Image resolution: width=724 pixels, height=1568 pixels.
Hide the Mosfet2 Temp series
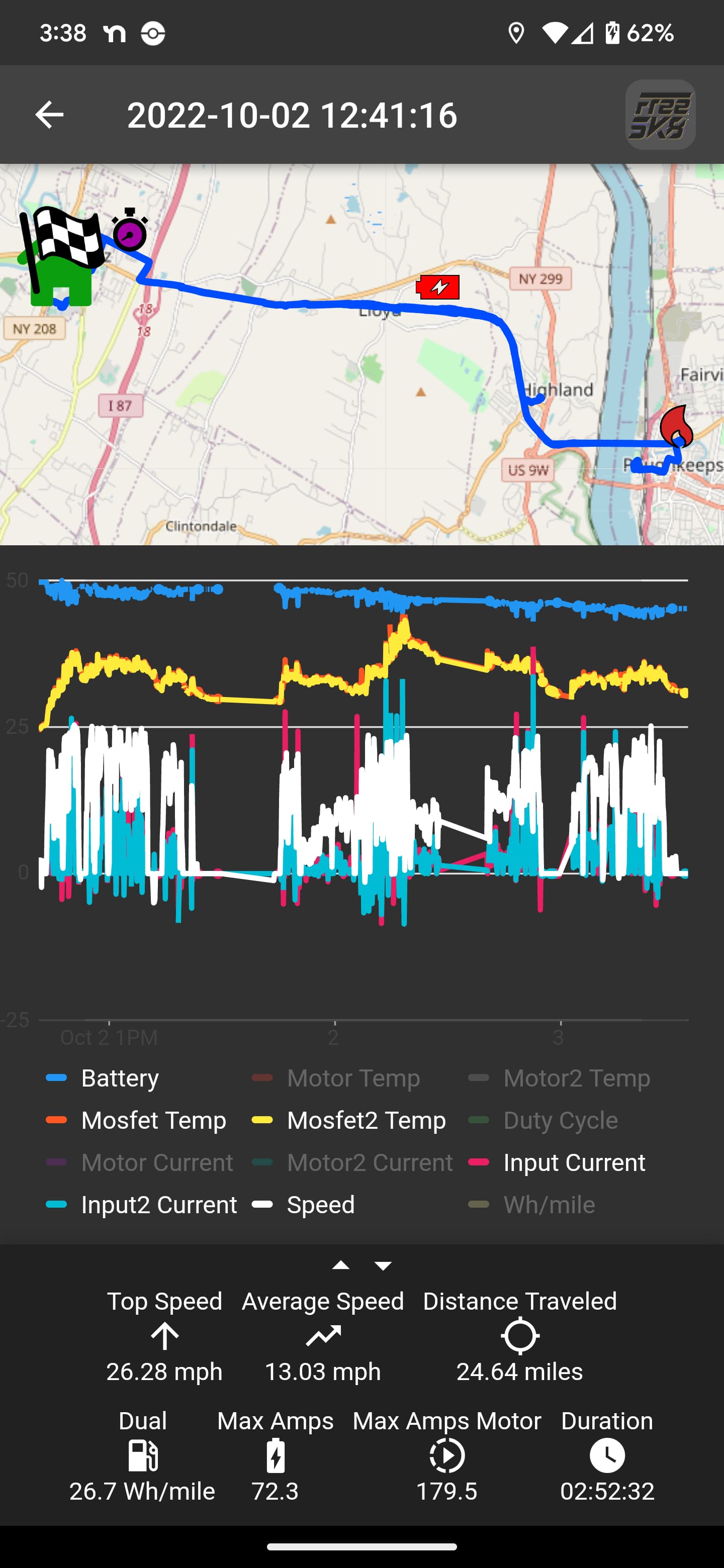point(348,1120)
